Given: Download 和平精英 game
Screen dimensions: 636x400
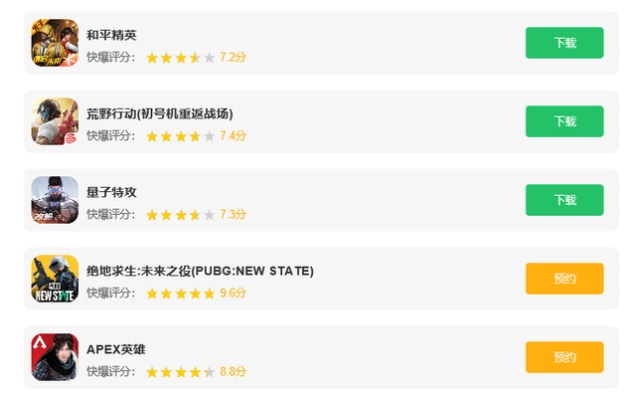Looking at the screenshot, I should [564, 43].
